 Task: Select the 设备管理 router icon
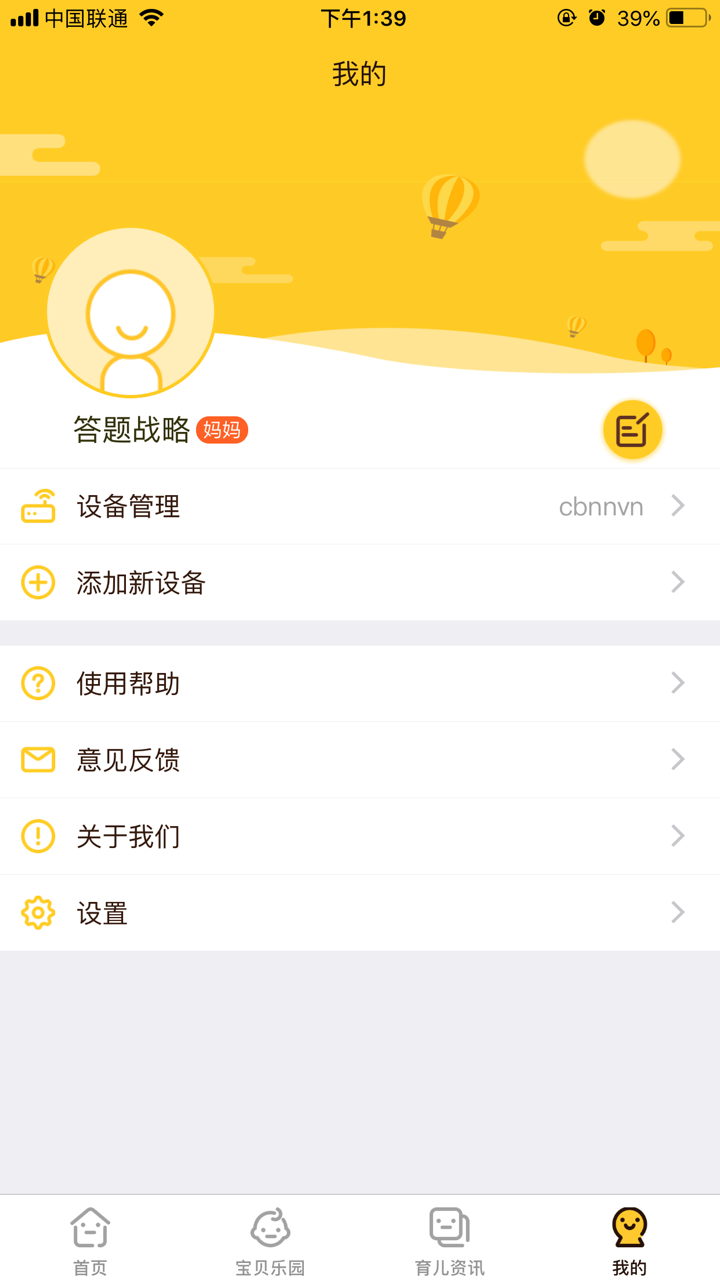pos(38,506)
